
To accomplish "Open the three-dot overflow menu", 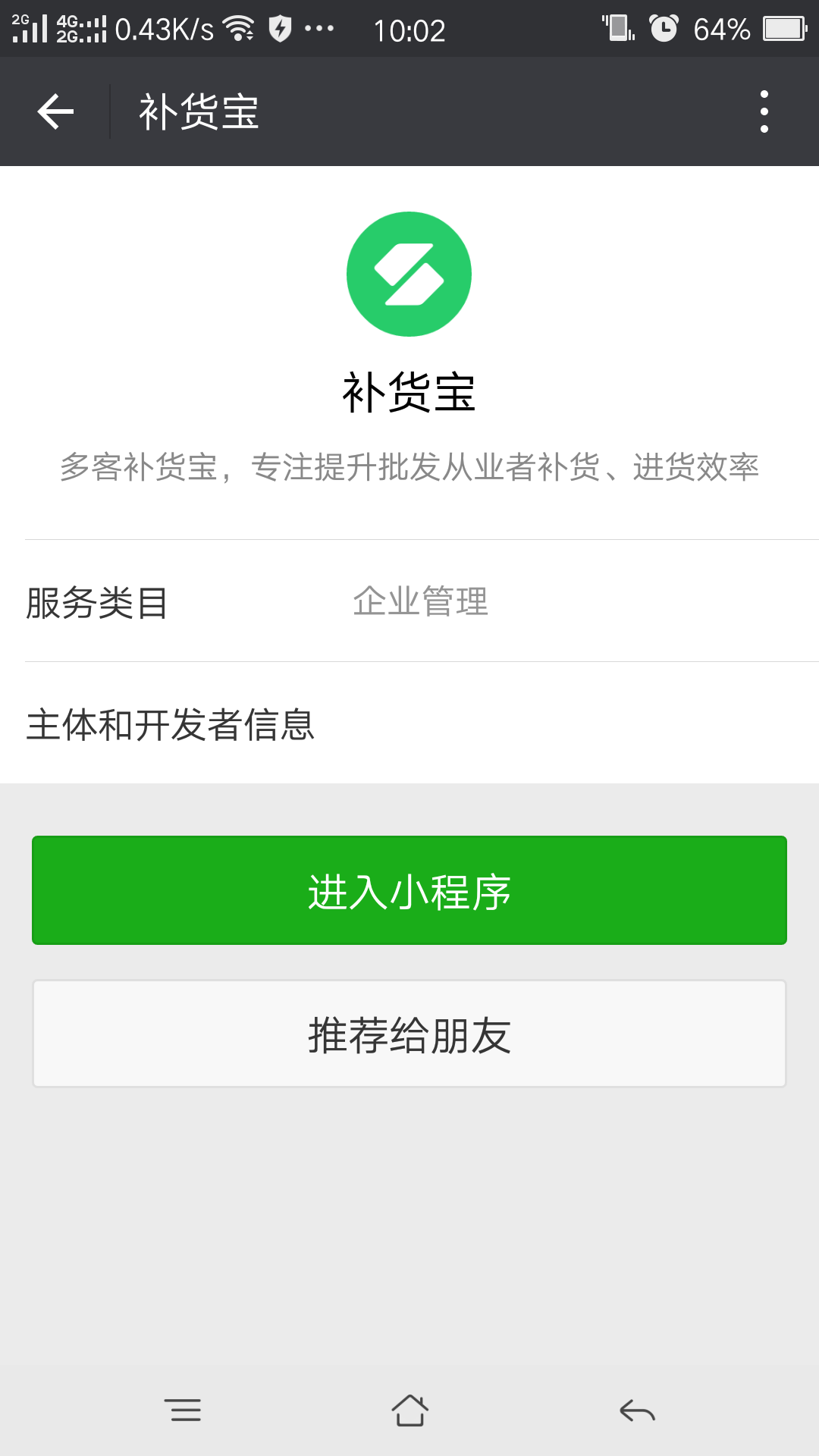I will (x=764, y=112).
